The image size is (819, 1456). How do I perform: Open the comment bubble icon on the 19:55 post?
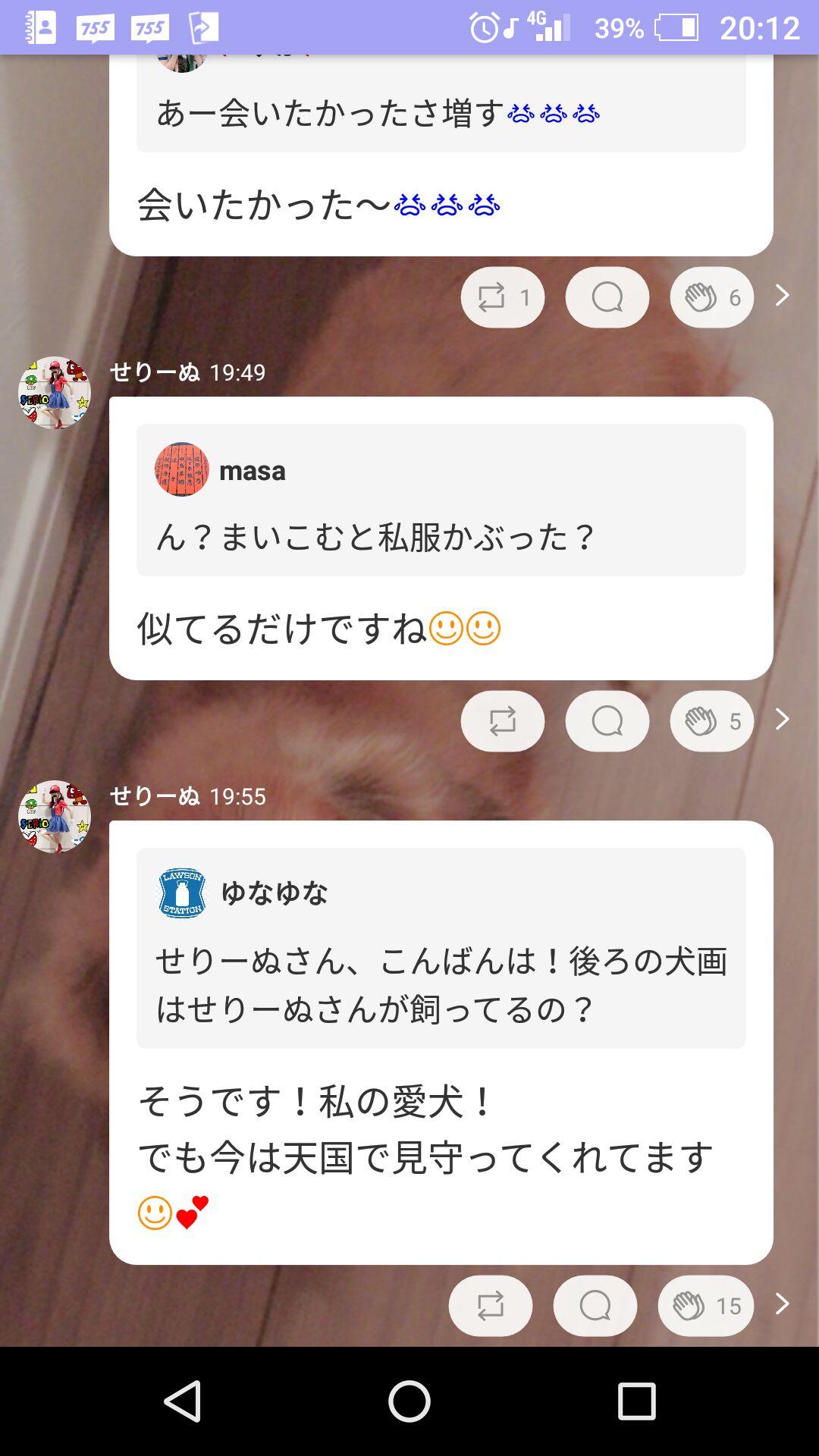click(595, 1307)
